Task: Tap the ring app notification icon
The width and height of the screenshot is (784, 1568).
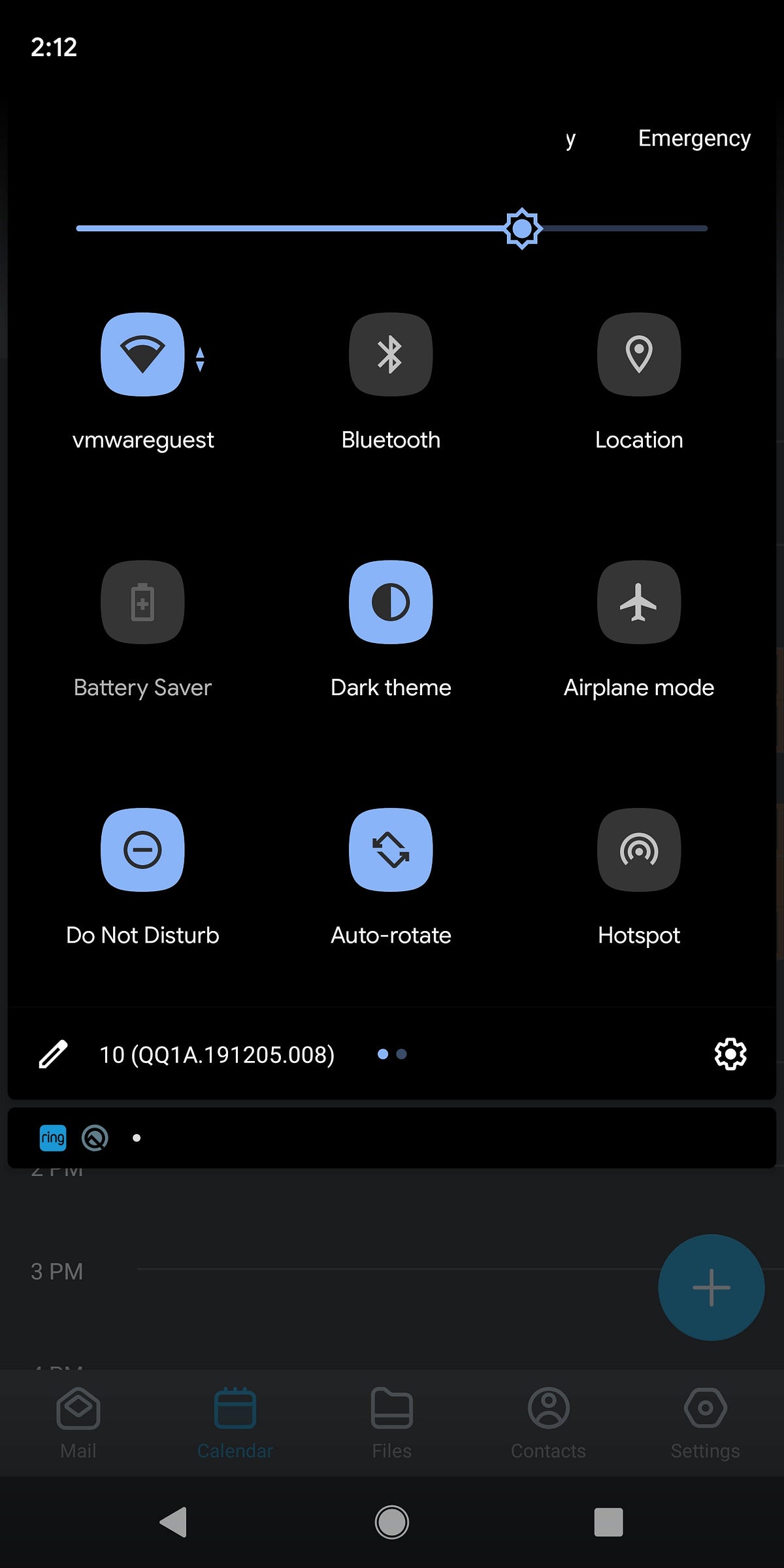Action: click(x=52, y=1137)
